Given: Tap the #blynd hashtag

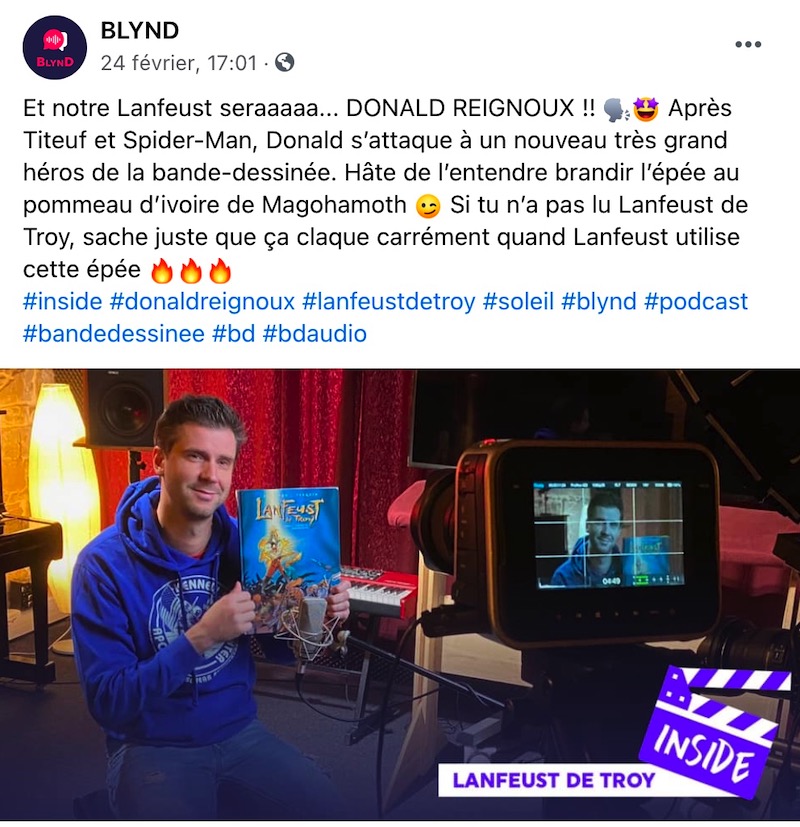Looking at the screenshot, I should (600, 302).
